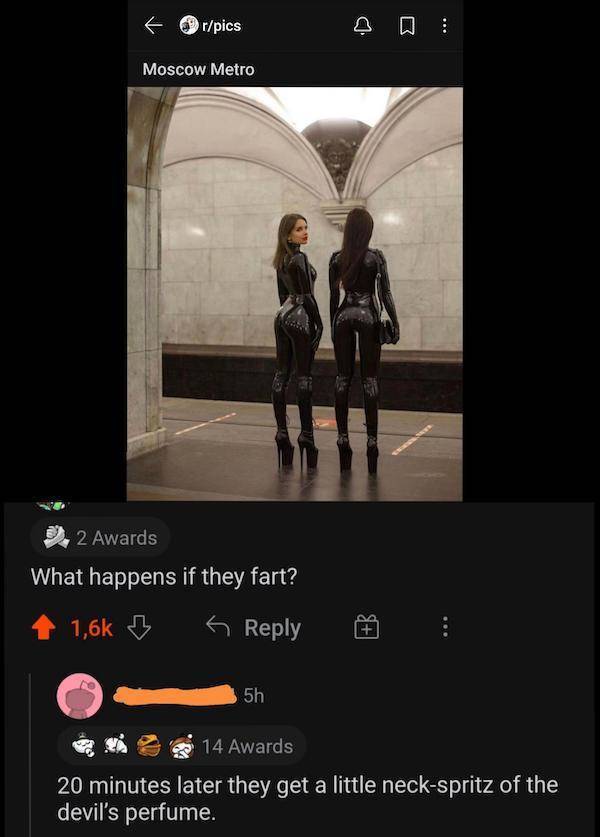Go back using the top arrow
The image size is (600, 837).
(153, 25)
